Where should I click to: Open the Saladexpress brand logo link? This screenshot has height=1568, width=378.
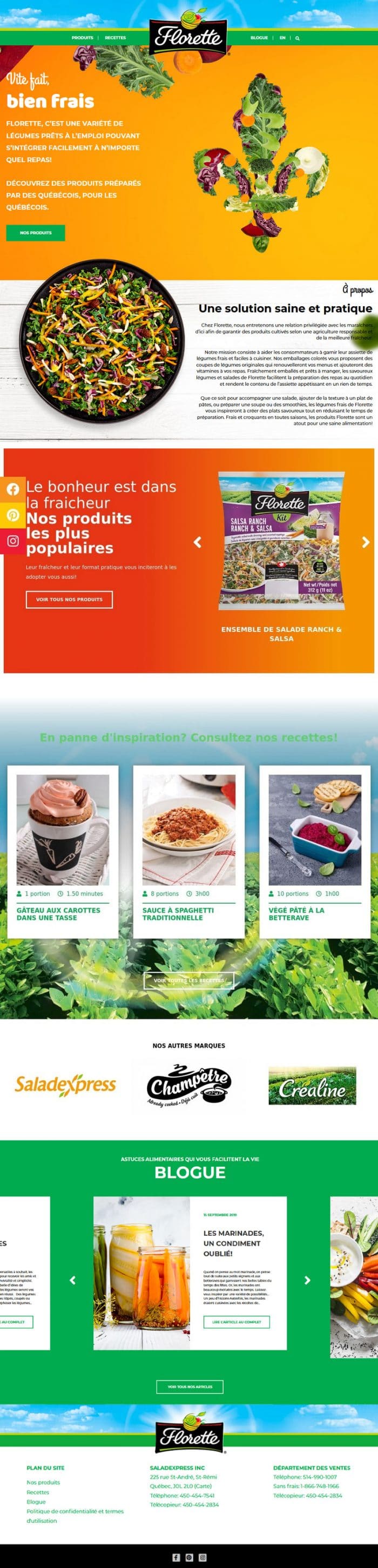pos(65,1085)
